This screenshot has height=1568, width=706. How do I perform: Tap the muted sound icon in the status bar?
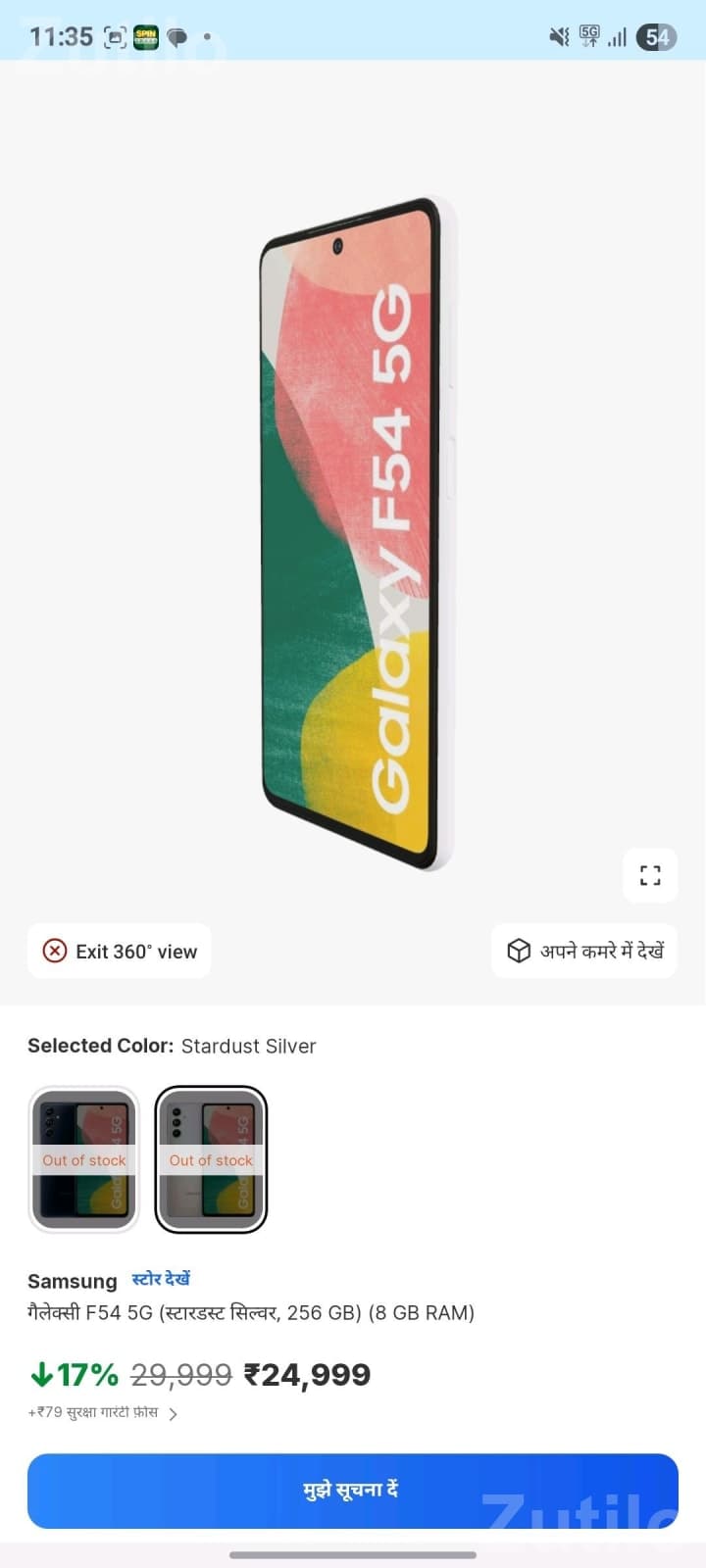[557, 36]
